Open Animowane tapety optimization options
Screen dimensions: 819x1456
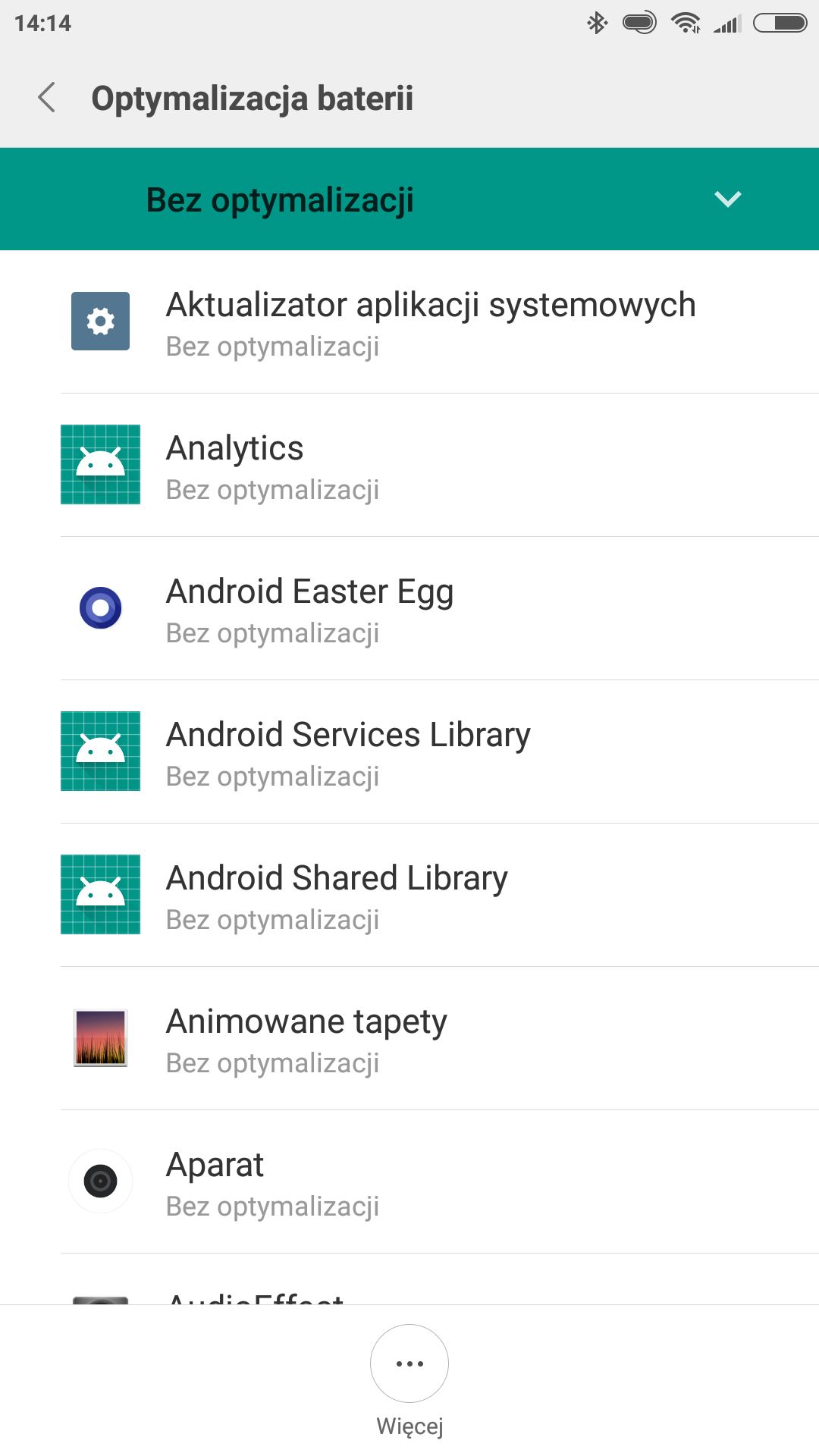point(409,1039)
